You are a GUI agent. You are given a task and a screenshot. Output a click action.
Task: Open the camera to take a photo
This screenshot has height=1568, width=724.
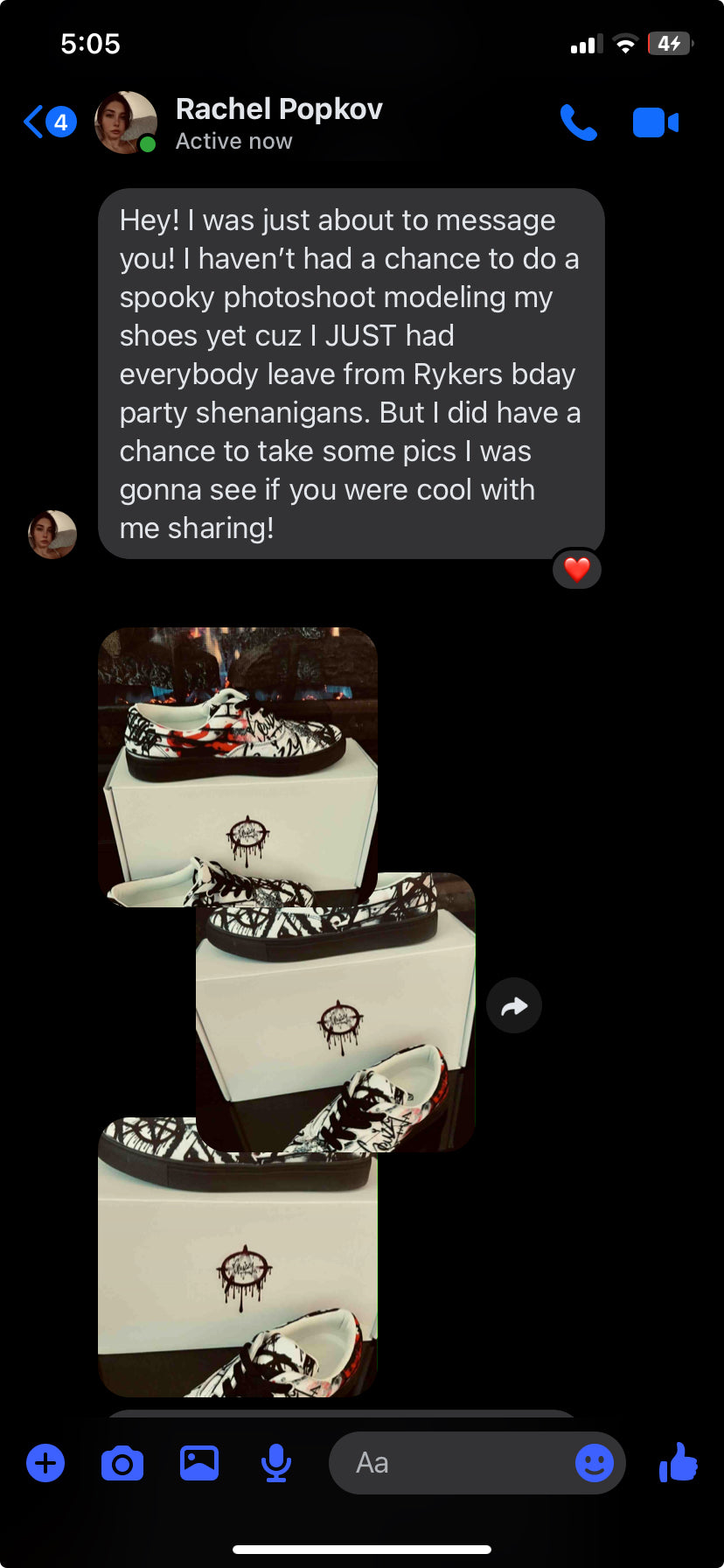pyautogui.click(x=122, y=1463)
